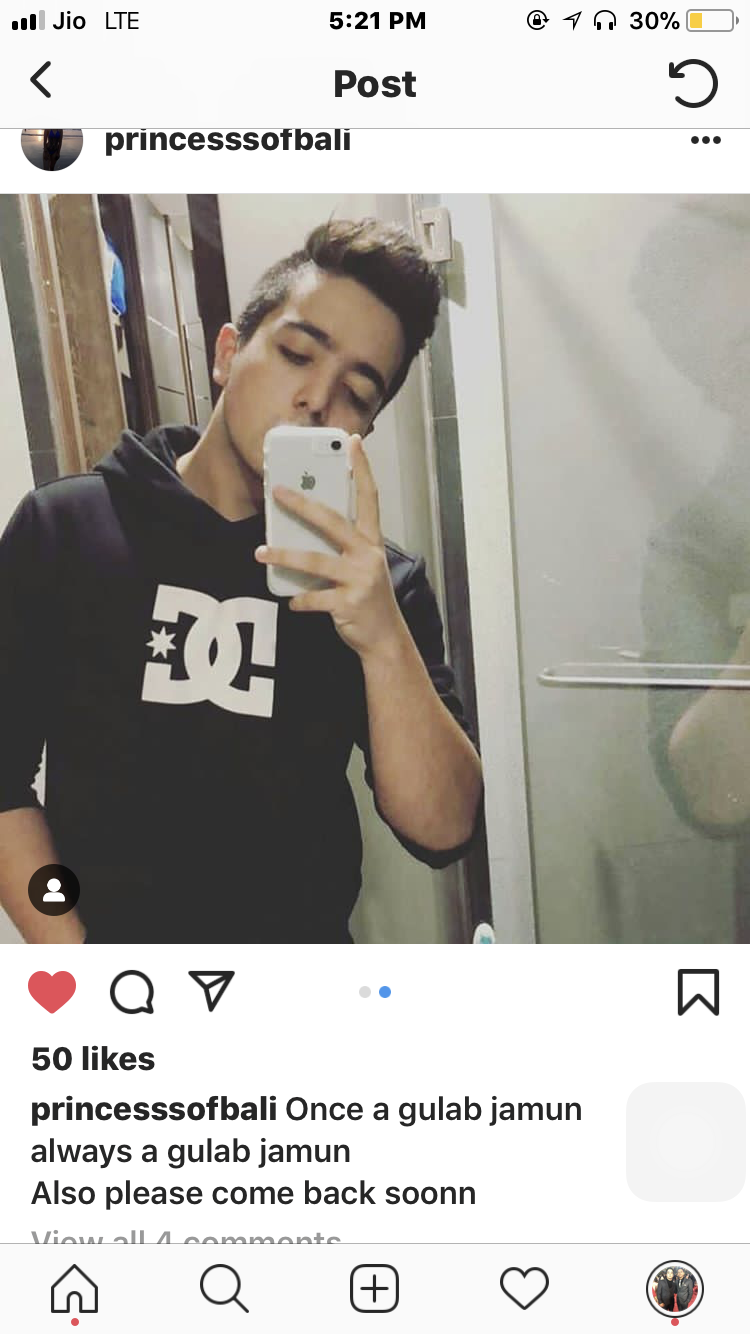View who liked via 50 likes
This screenshot has height=1334, width=750.
click(x=93, y=1059)
